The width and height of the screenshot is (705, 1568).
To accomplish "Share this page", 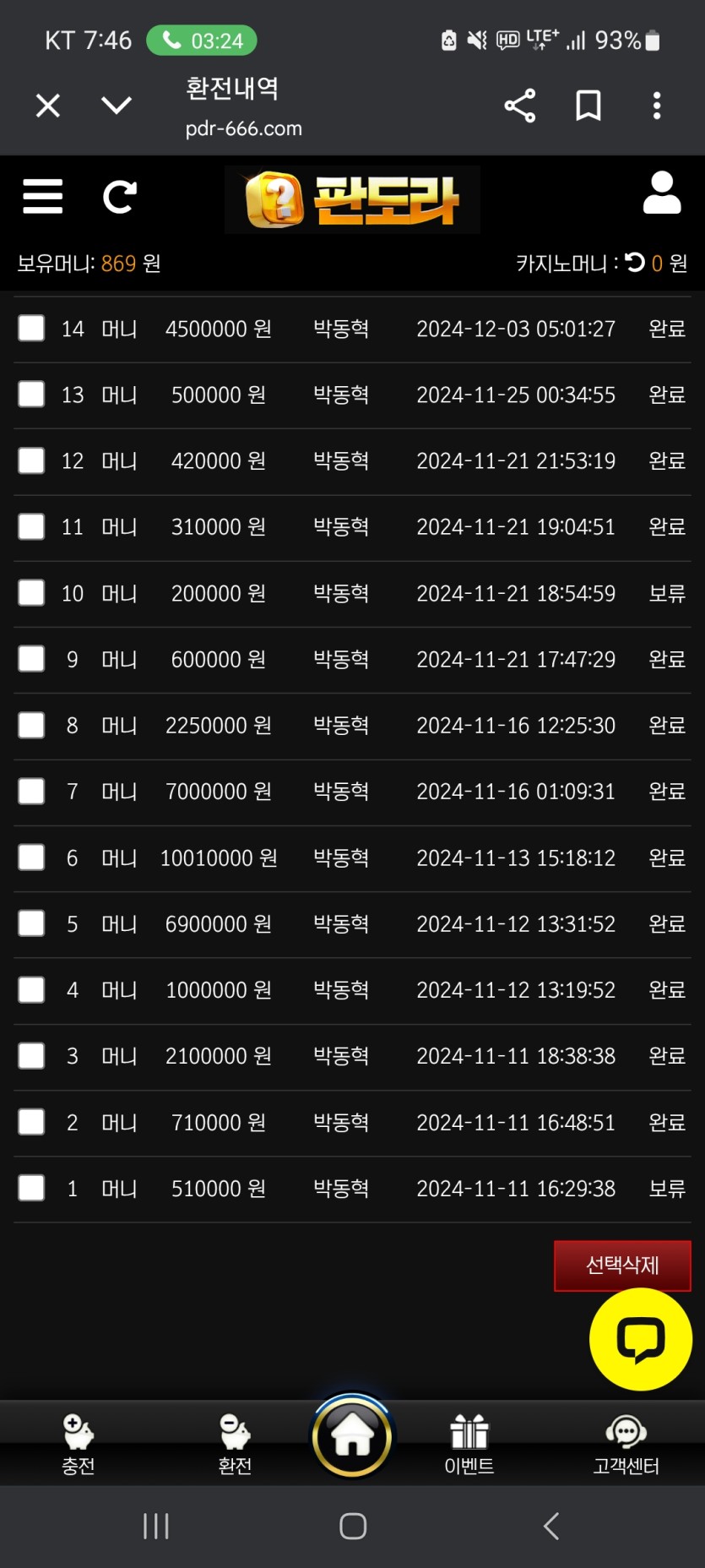I will [x=520, y=106].
